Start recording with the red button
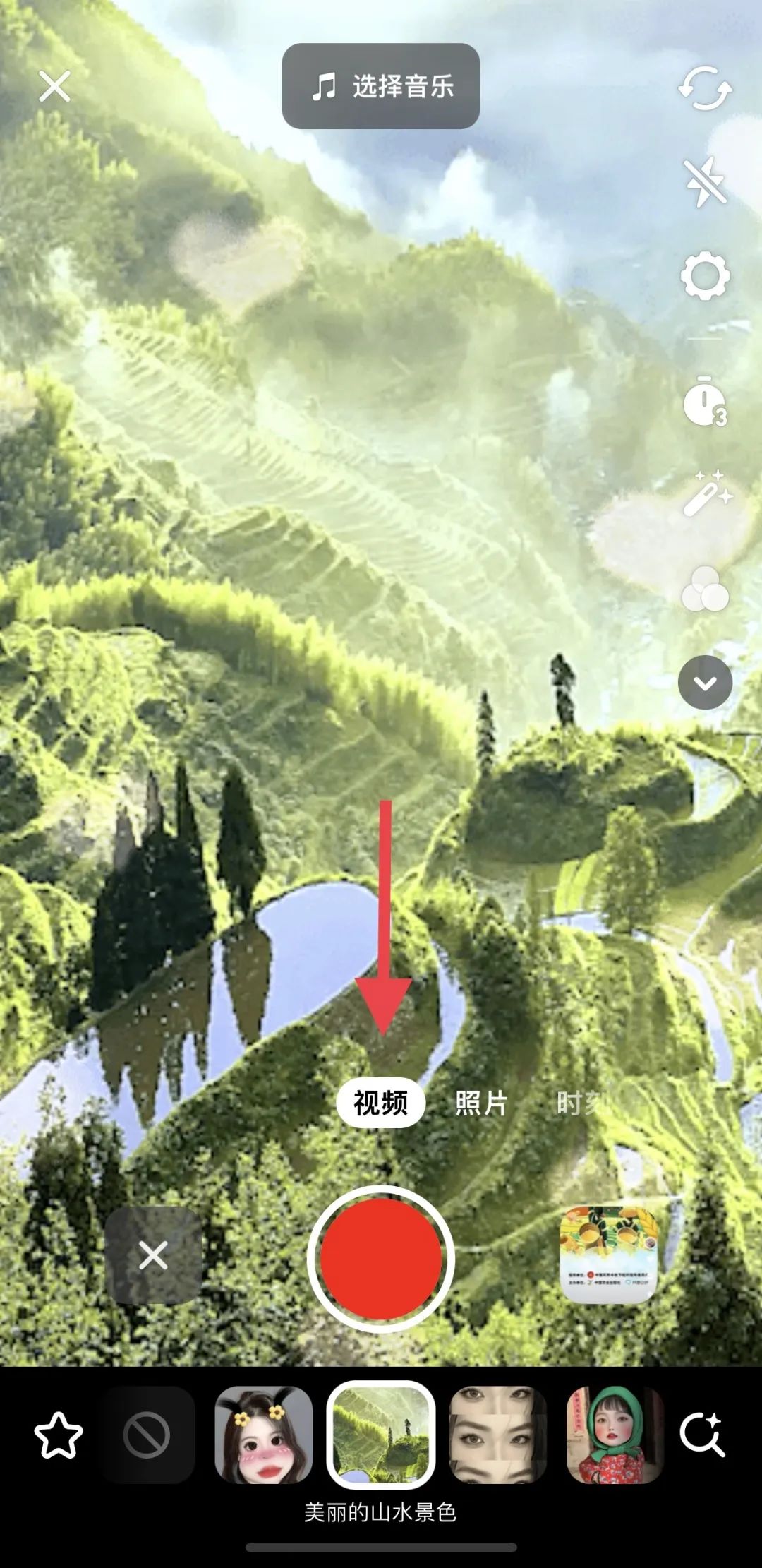The image size is (762, 1568). click(381, 1259)
